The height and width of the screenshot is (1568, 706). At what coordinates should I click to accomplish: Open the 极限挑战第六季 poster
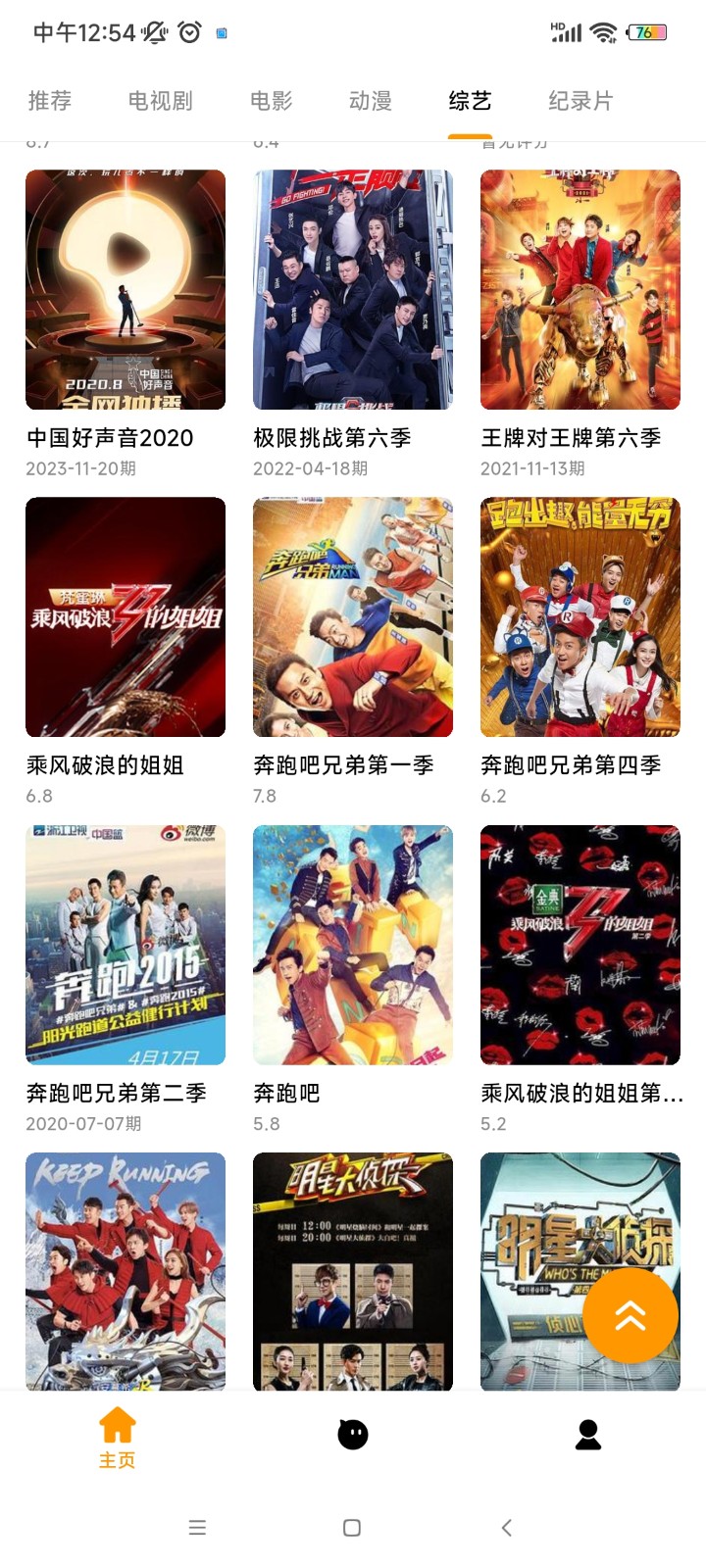coord(353,287)
